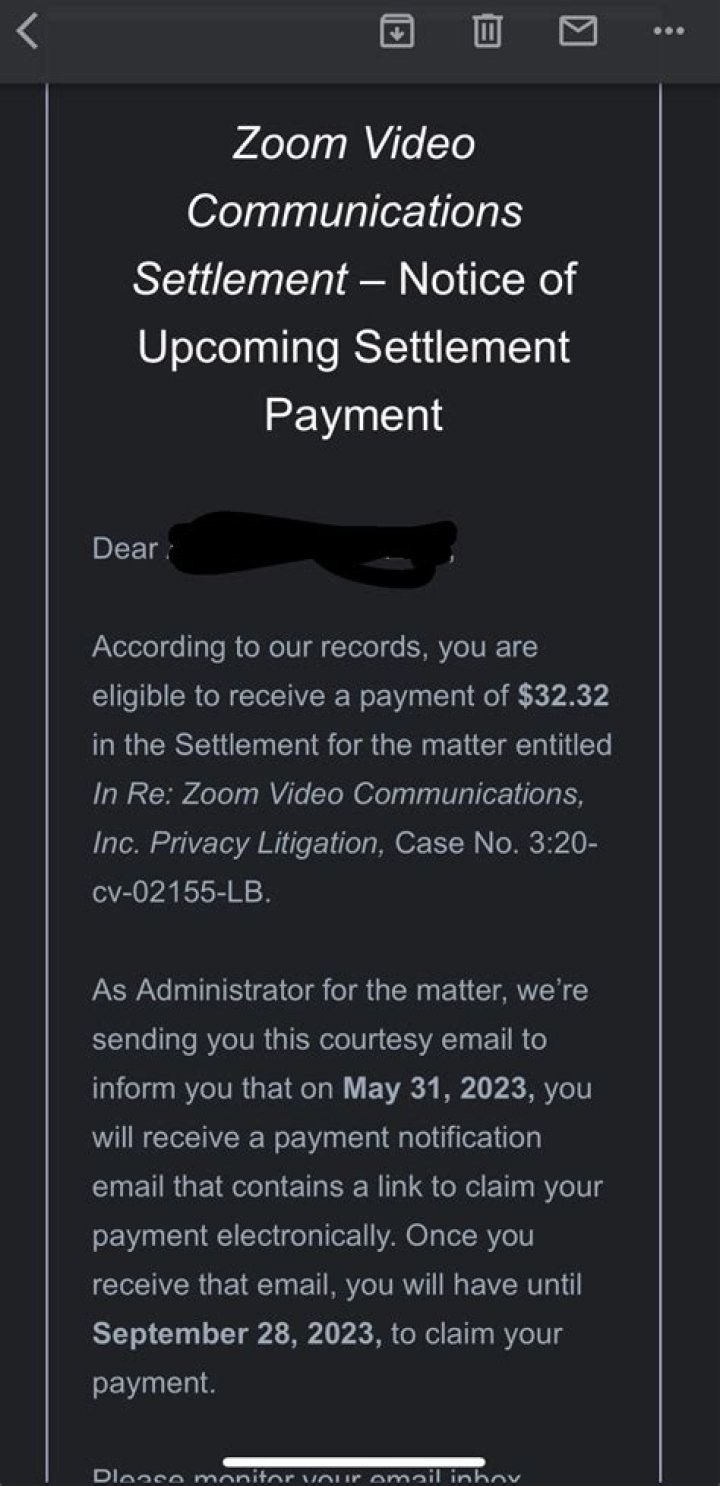Tap the bold May 31, 2023 date
The width and height of the screenshot is (720, 1486).
pos(435,1087)
